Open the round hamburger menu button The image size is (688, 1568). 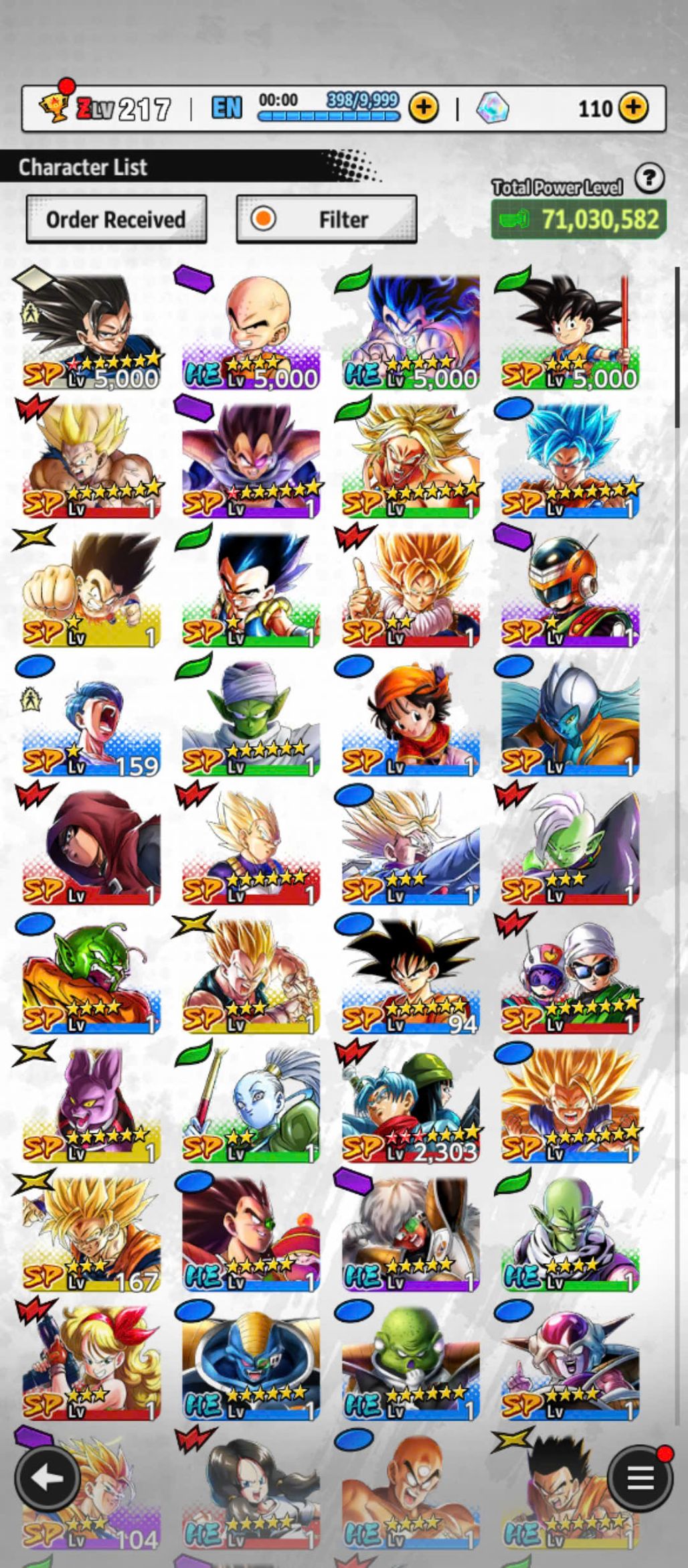(640, 1478)
